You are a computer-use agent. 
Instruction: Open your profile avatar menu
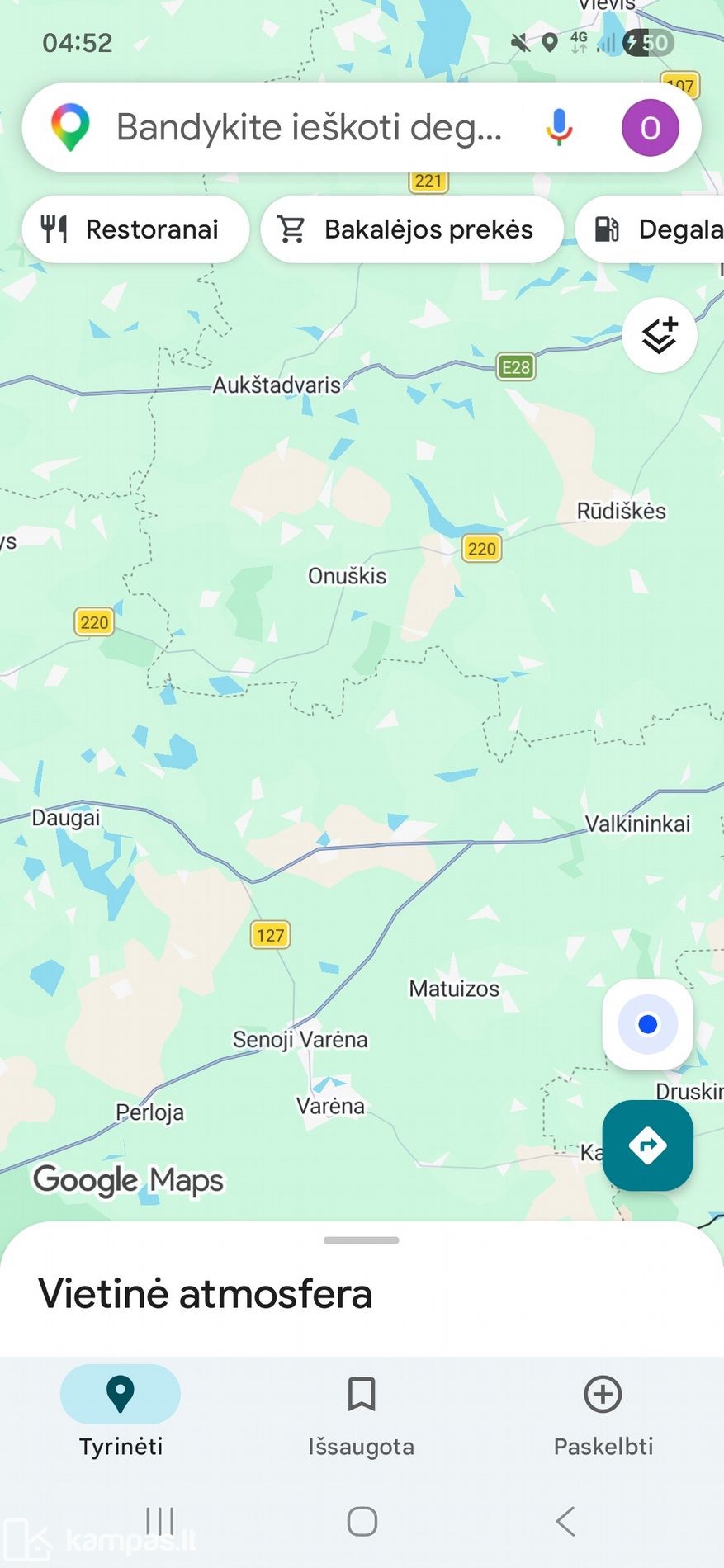coord(650,126)
